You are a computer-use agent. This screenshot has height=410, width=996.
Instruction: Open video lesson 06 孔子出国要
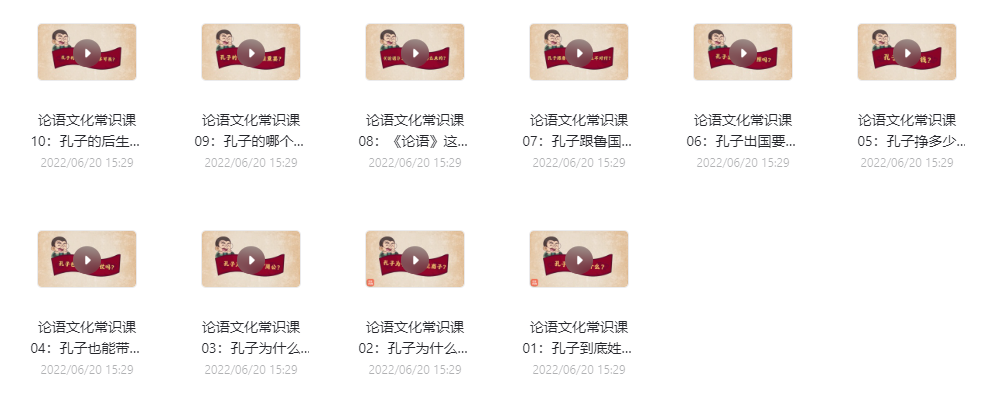(743, 53)
